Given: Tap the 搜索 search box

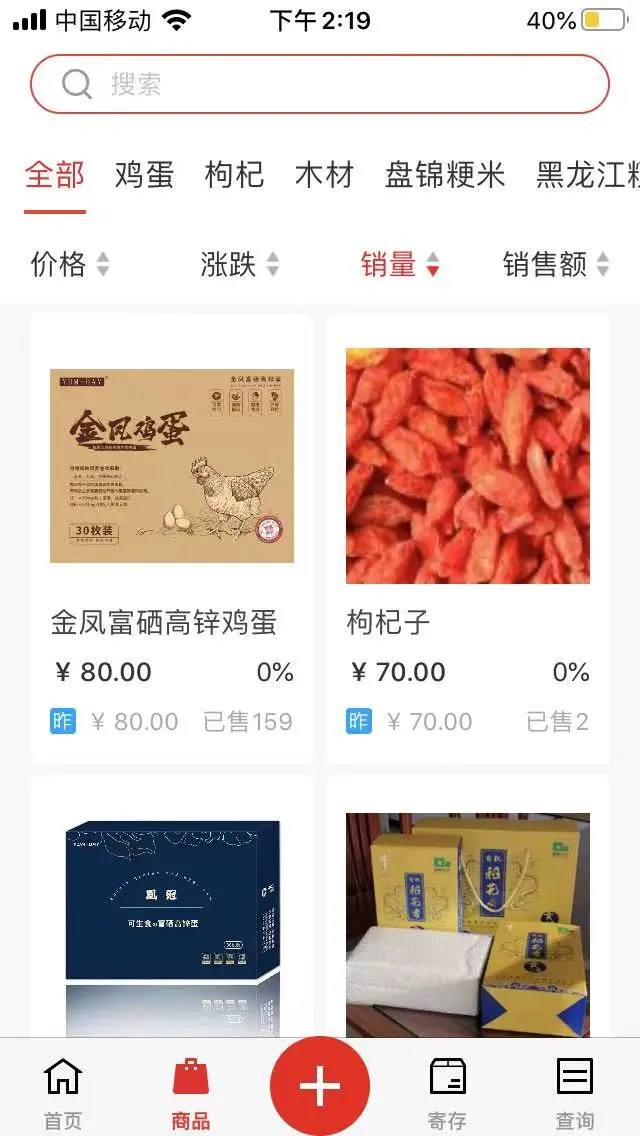Looking at the screenshot, I should click(320, 84).
